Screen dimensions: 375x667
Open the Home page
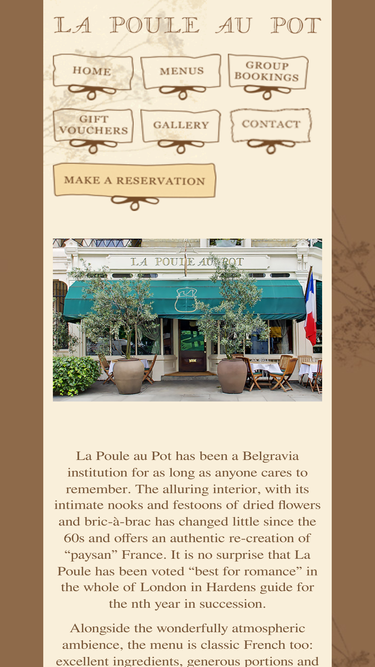[x=93, y=76]
